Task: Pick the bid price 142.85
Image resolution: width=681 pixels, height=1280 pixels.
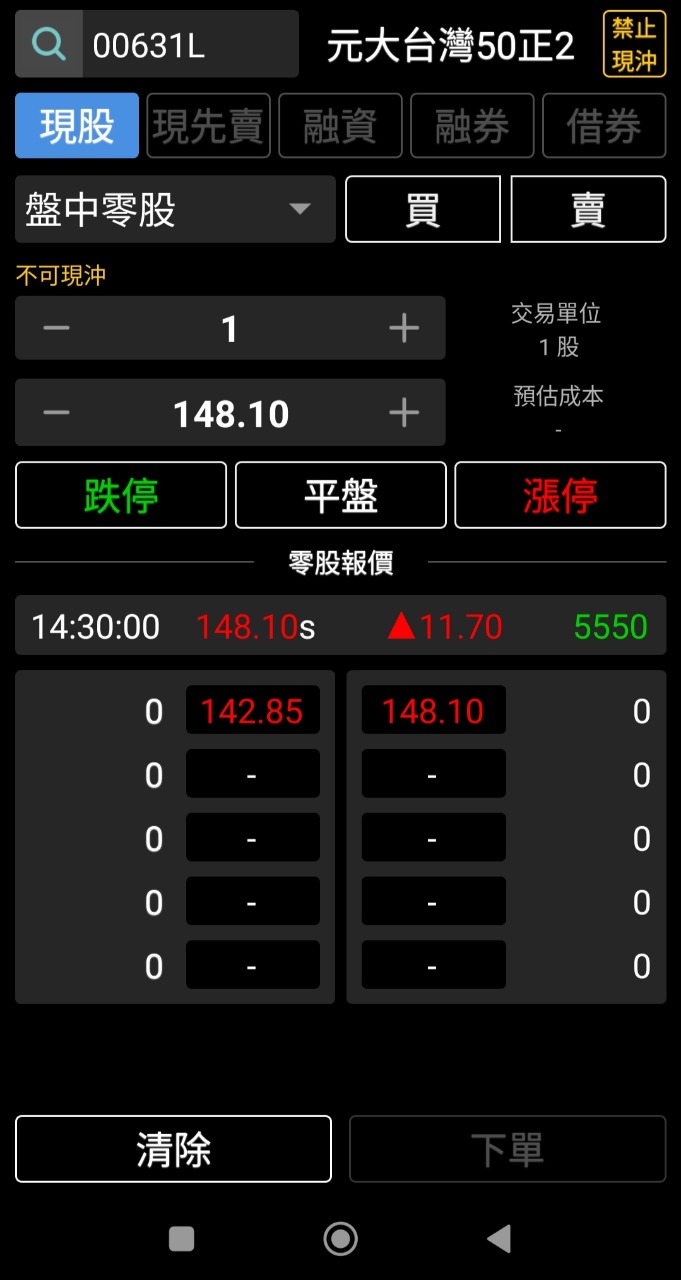Action: tap(252, 711)
